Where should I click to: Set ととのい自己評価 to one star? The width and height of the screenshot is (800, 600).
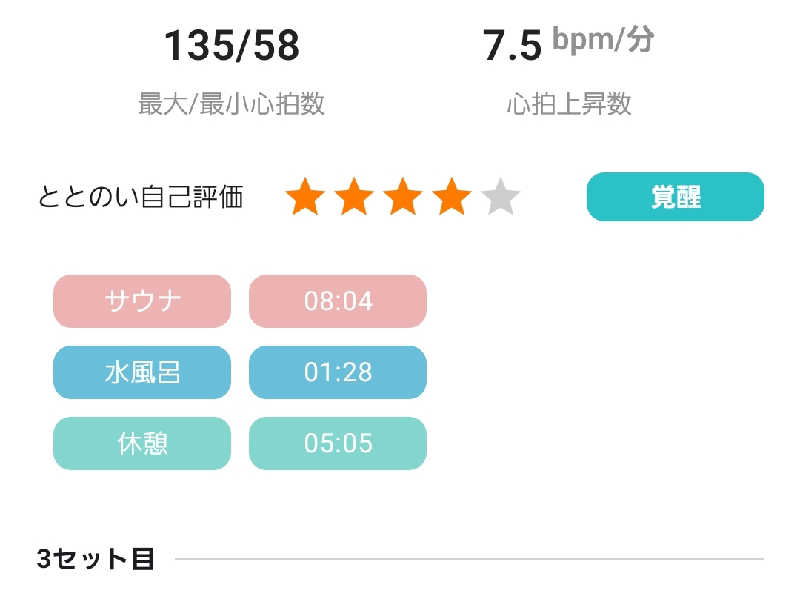click(306, 198)
